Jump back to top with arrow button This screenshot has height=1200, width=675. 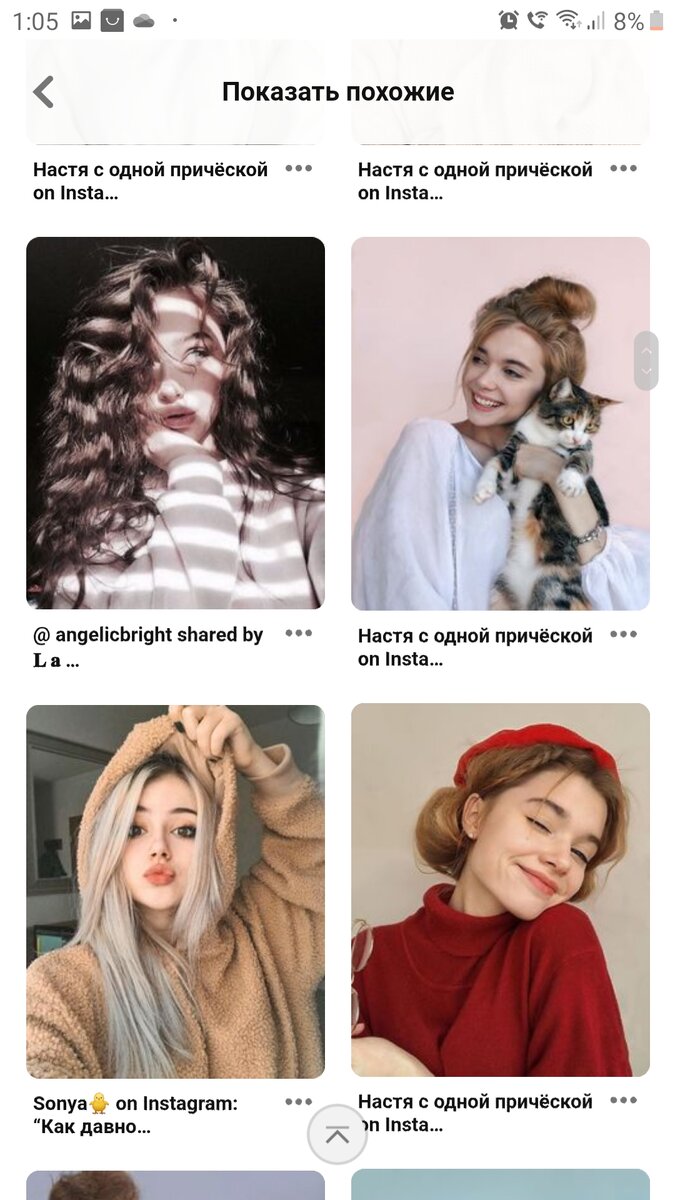pyautogui.click(x=337, y=1134)
